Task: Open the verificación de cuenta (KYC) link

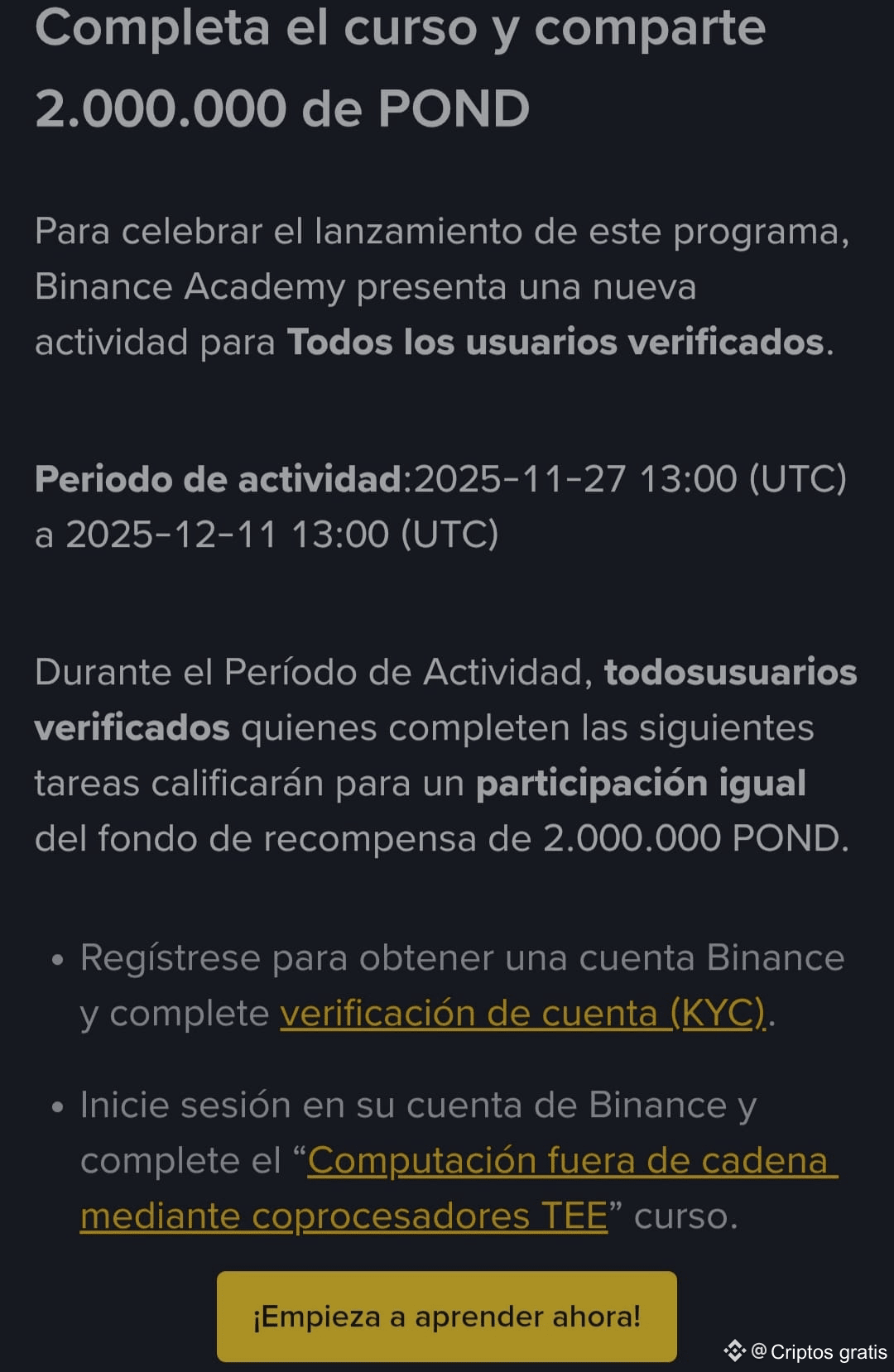Action: [x=523, y=1013]
